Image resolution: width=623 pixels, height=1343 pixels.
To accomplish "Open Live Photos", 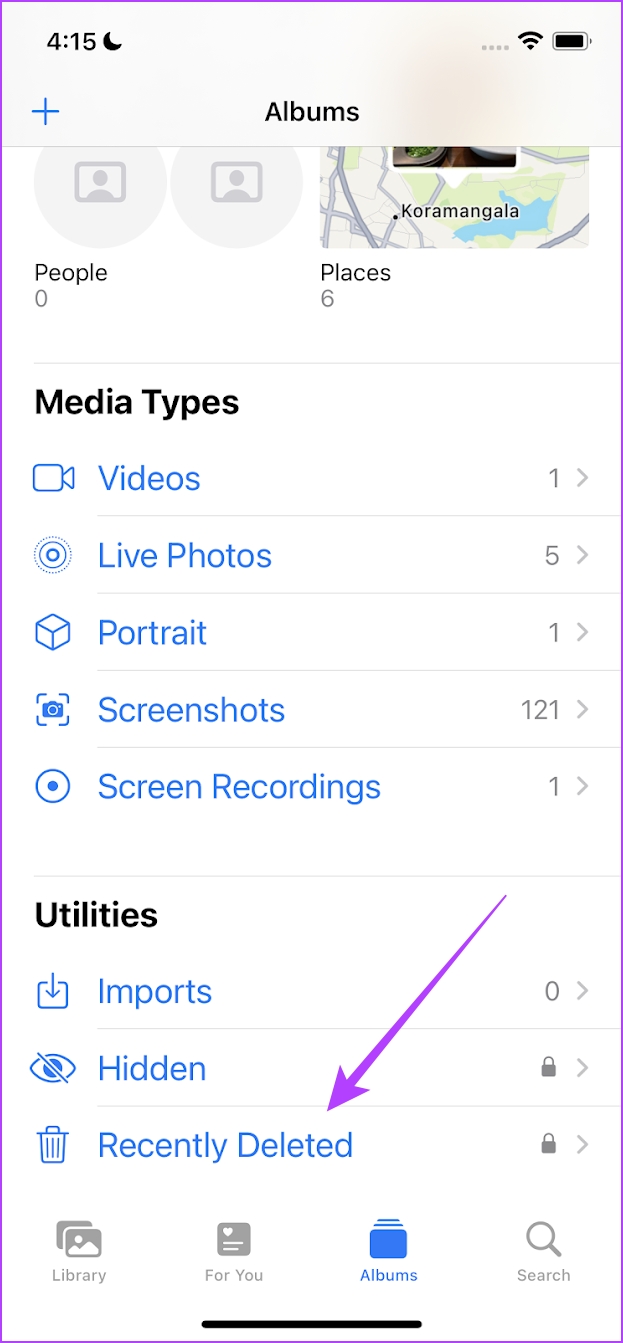I will coord(311,555).
